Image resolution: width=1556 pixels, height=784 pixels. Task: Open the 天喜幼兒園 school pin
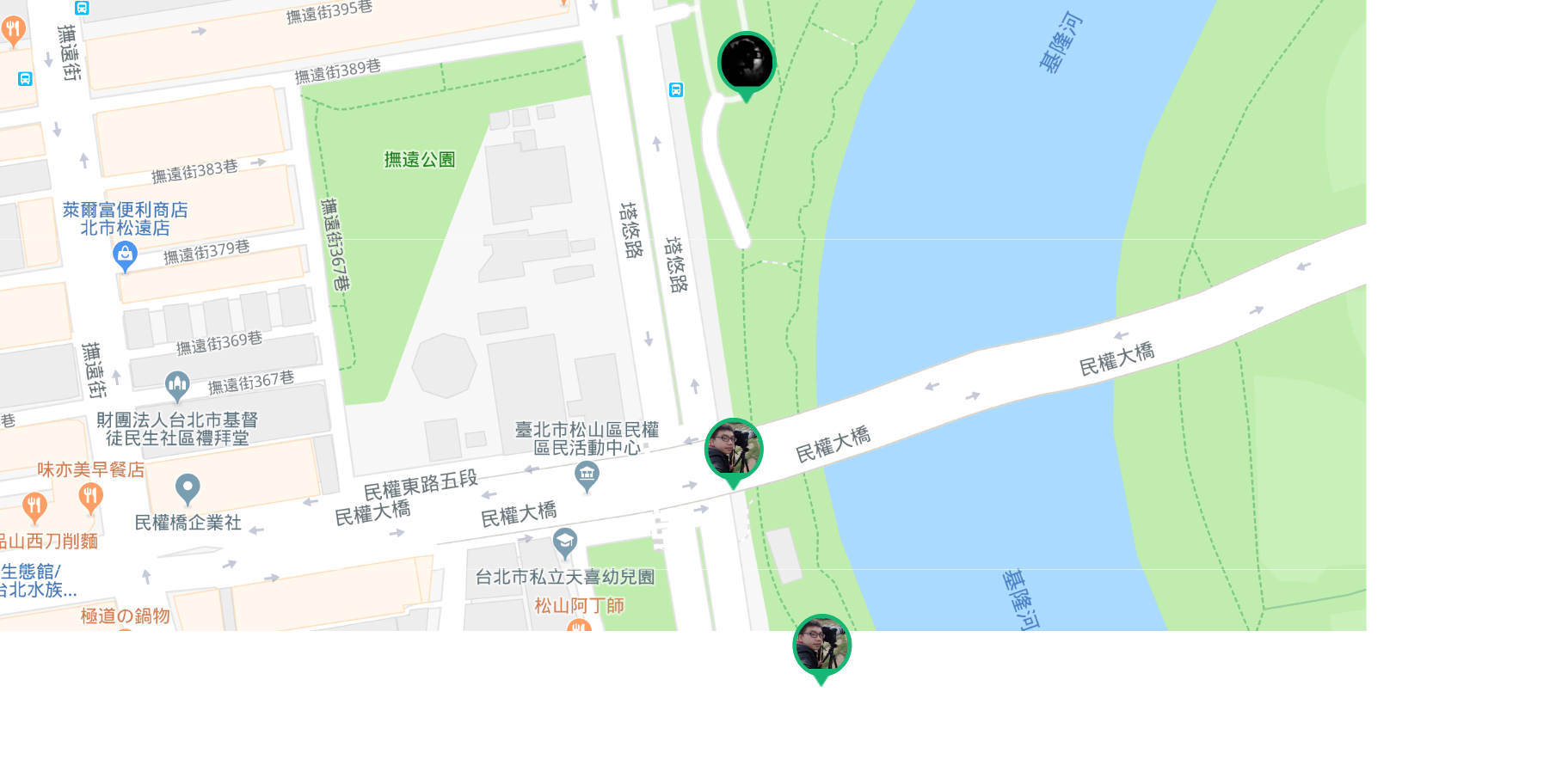point(564,542)
